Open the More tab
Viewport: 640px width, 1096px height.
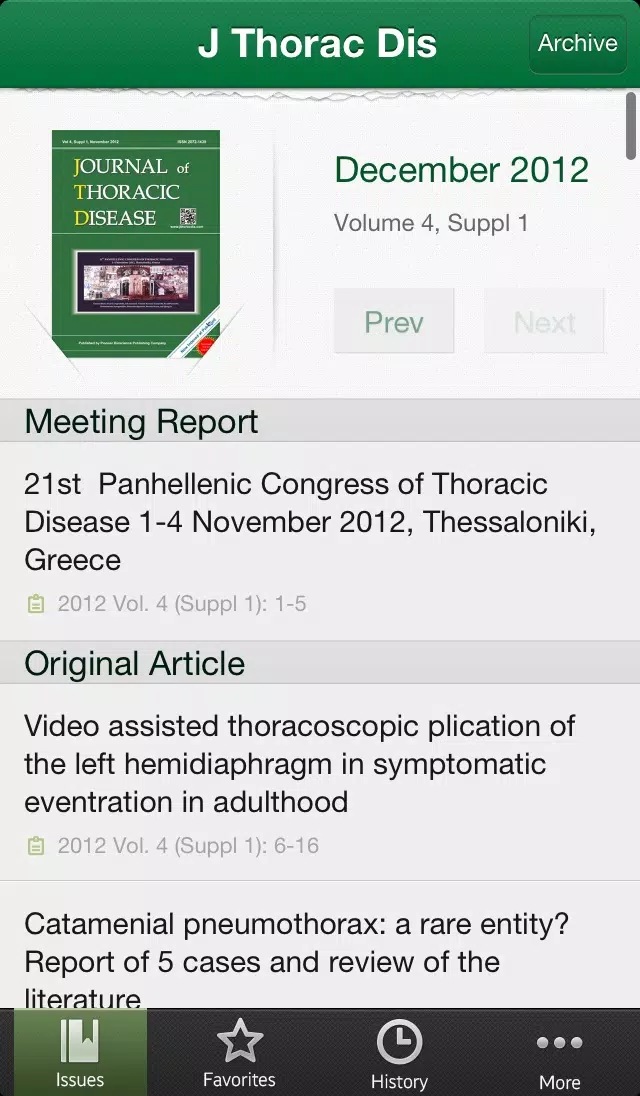coord(560,1053)
